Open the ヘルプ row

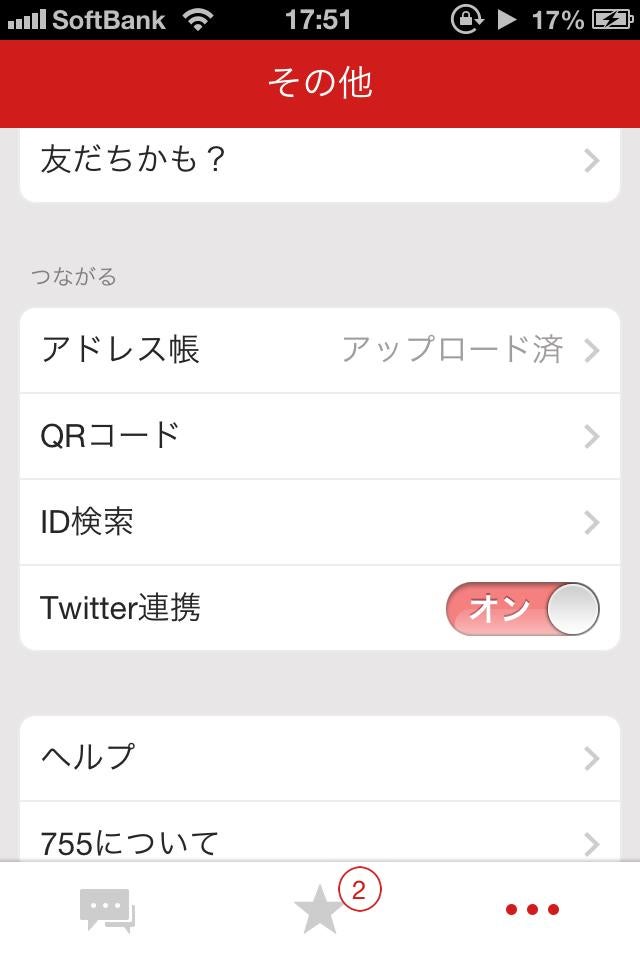[x=320, y=758]
